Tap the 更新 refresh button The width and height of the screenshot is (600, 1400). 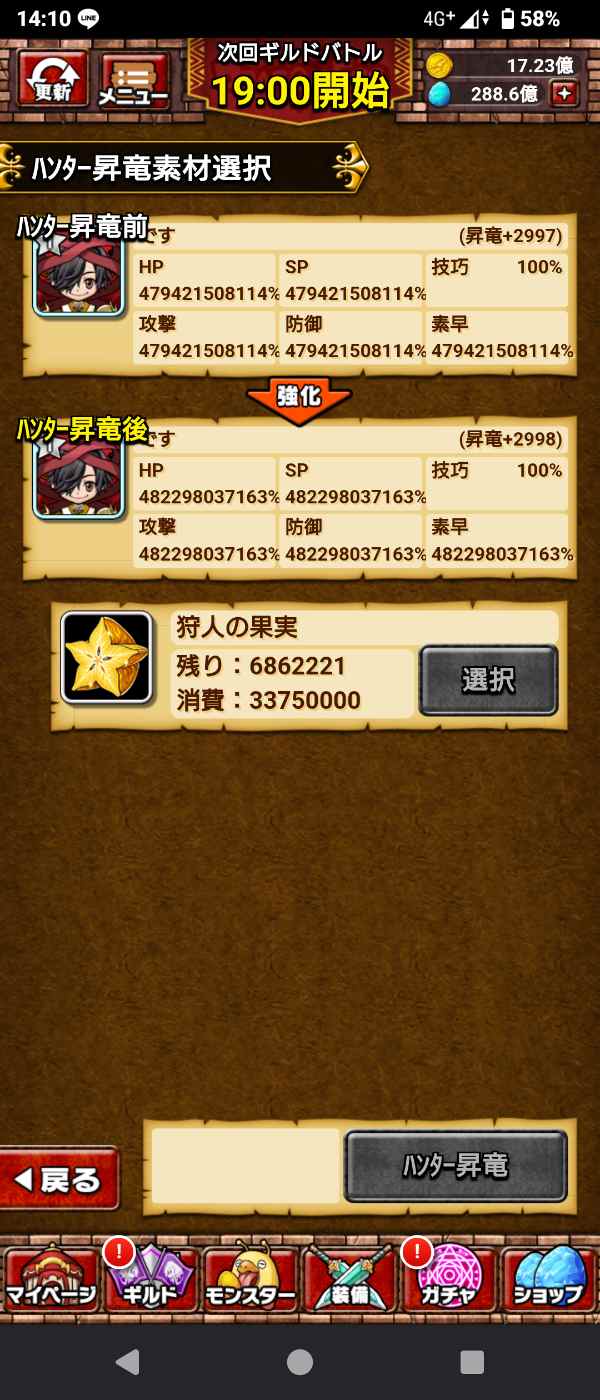[53, 78]
